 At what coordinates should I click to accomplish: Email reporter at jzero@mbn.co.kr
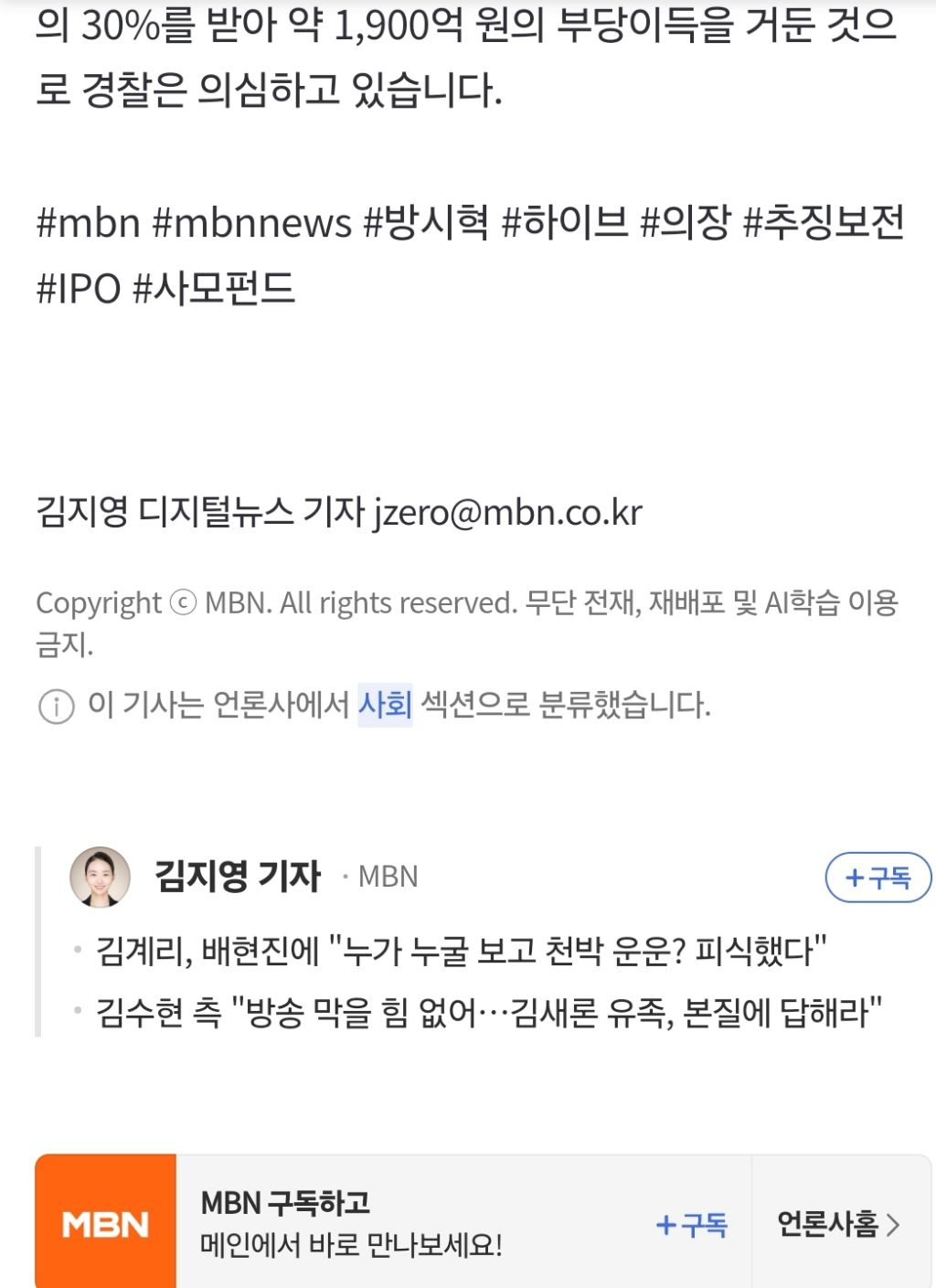507,513
